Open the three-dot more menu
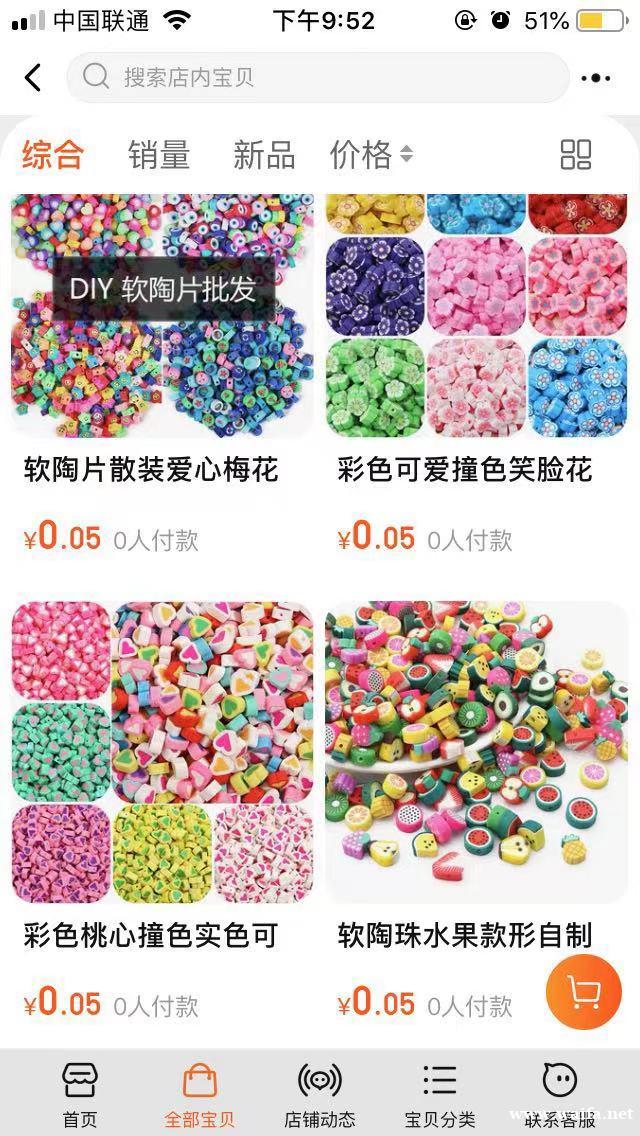 596,78
